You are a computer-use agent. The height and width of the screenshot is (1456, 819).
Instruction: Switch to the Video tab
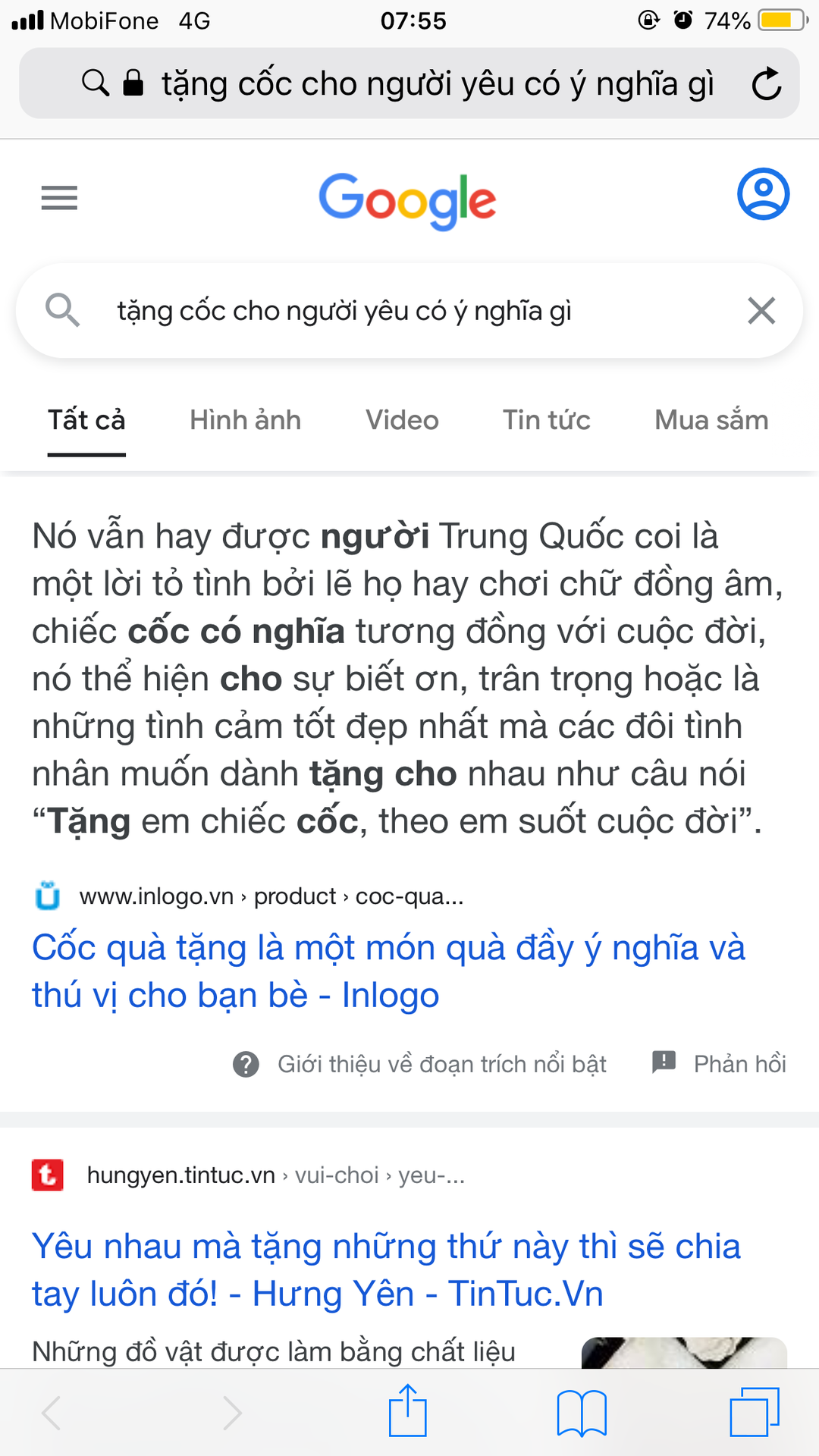pyautogui.click(x=402, y=420)
